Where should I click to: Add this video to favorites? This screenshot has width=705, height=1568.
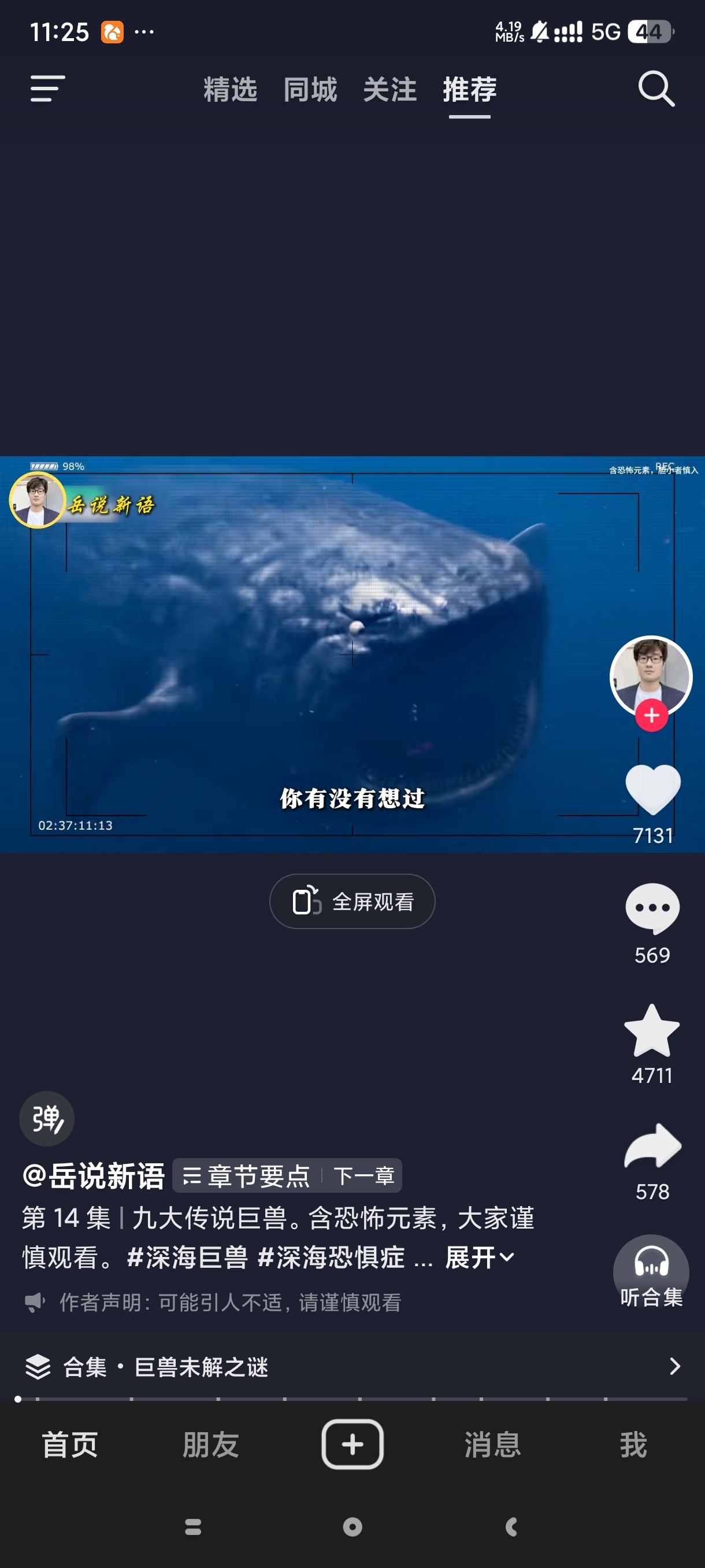click(652, 1030)
